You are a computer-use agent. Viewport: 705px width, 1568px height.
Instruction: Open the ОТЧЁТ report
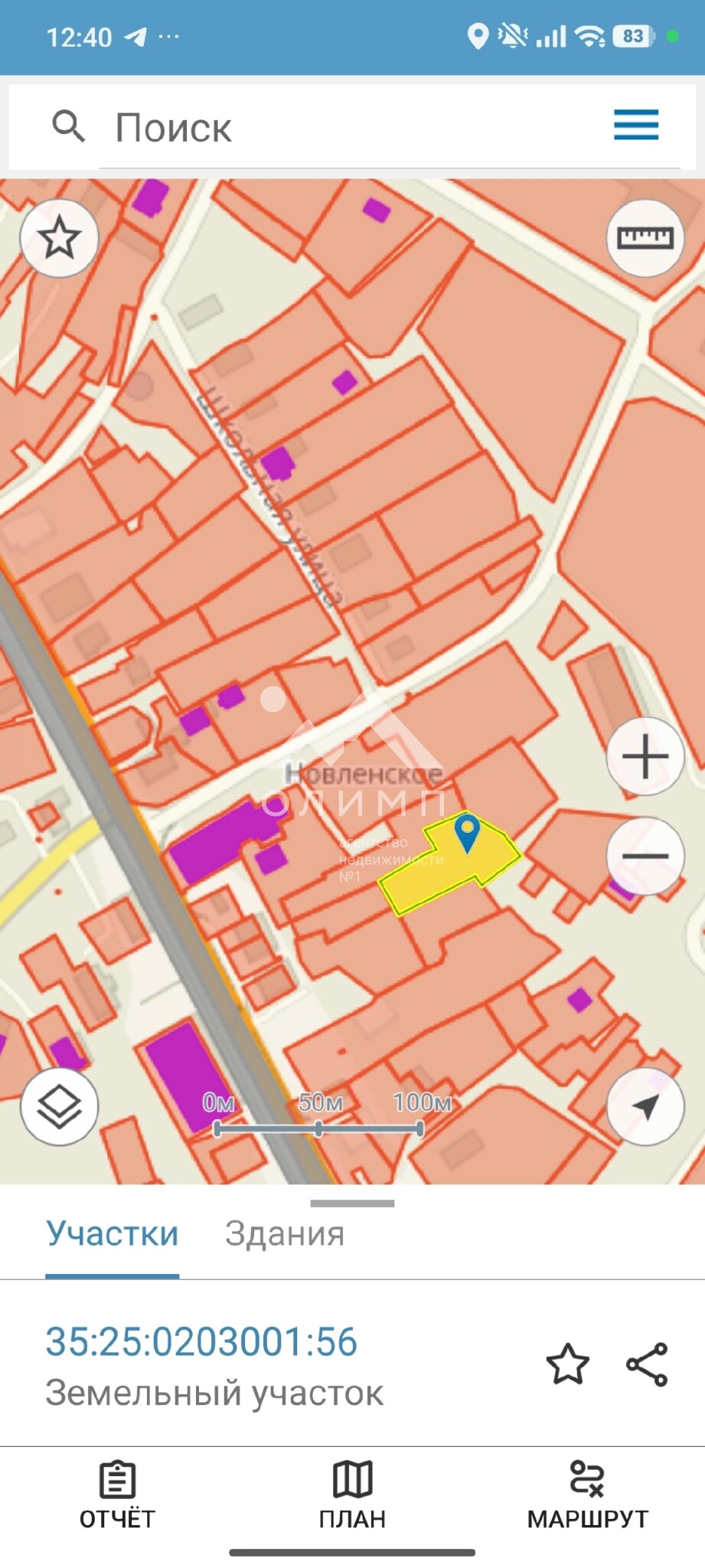pyautogui.click(x=117, y=1494)
